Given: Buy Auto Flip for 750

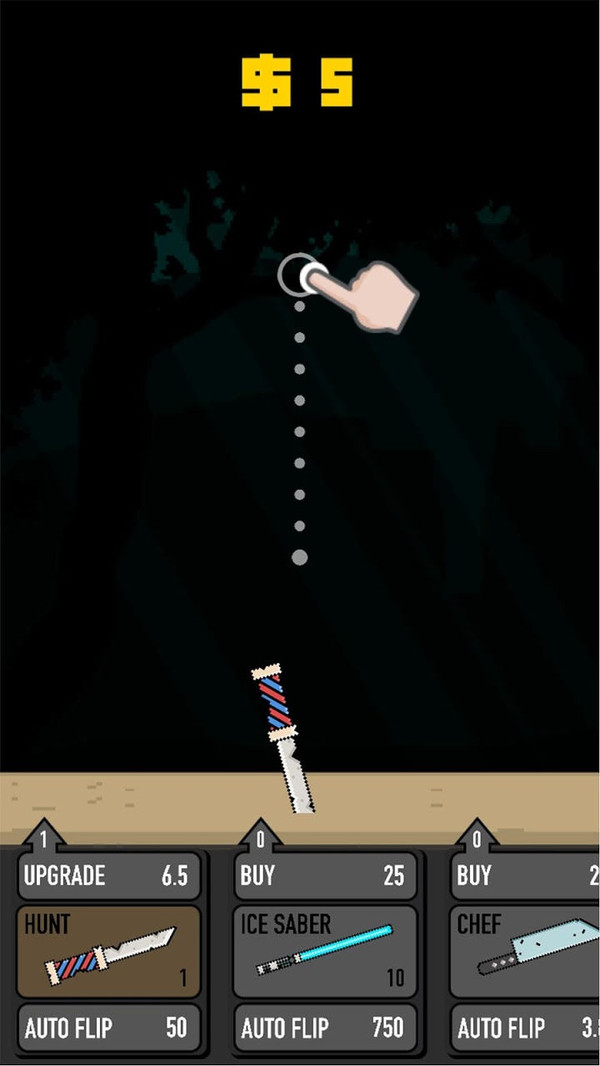Looking at the screenshot, I should pos(324,1027).
